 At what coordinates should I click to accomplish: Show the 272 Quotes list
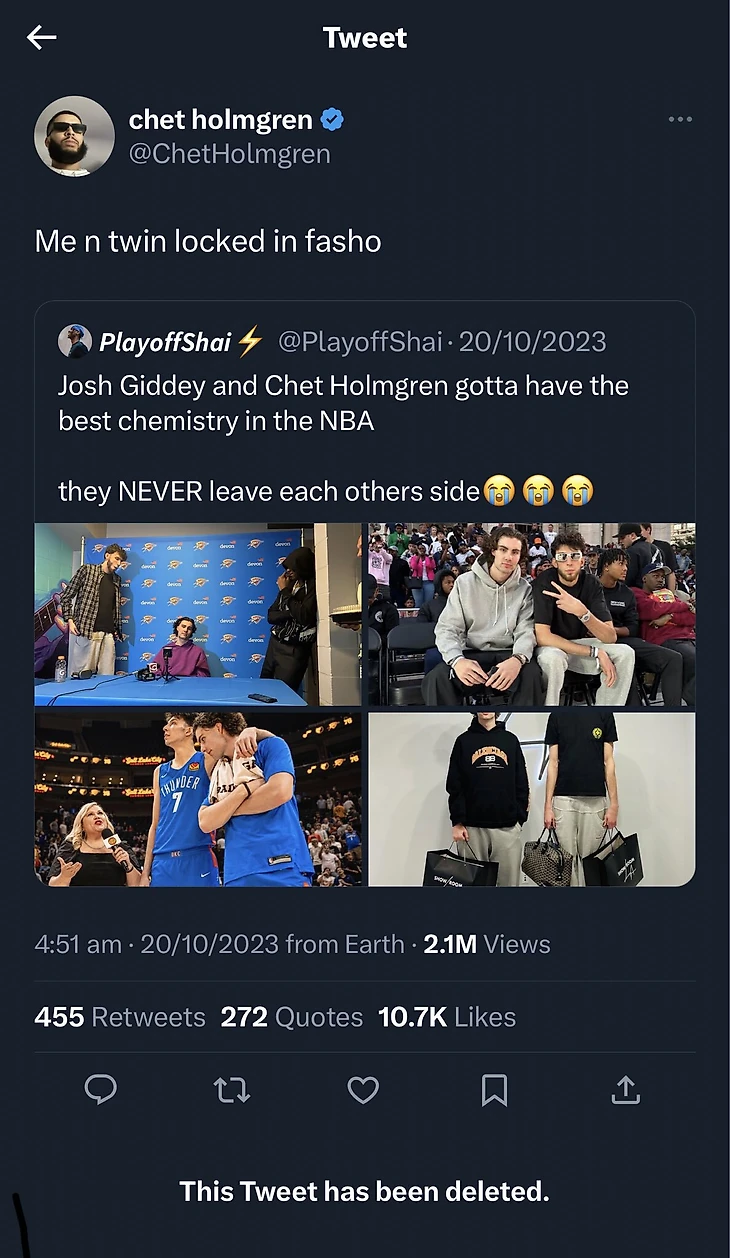click(291, 1017)
